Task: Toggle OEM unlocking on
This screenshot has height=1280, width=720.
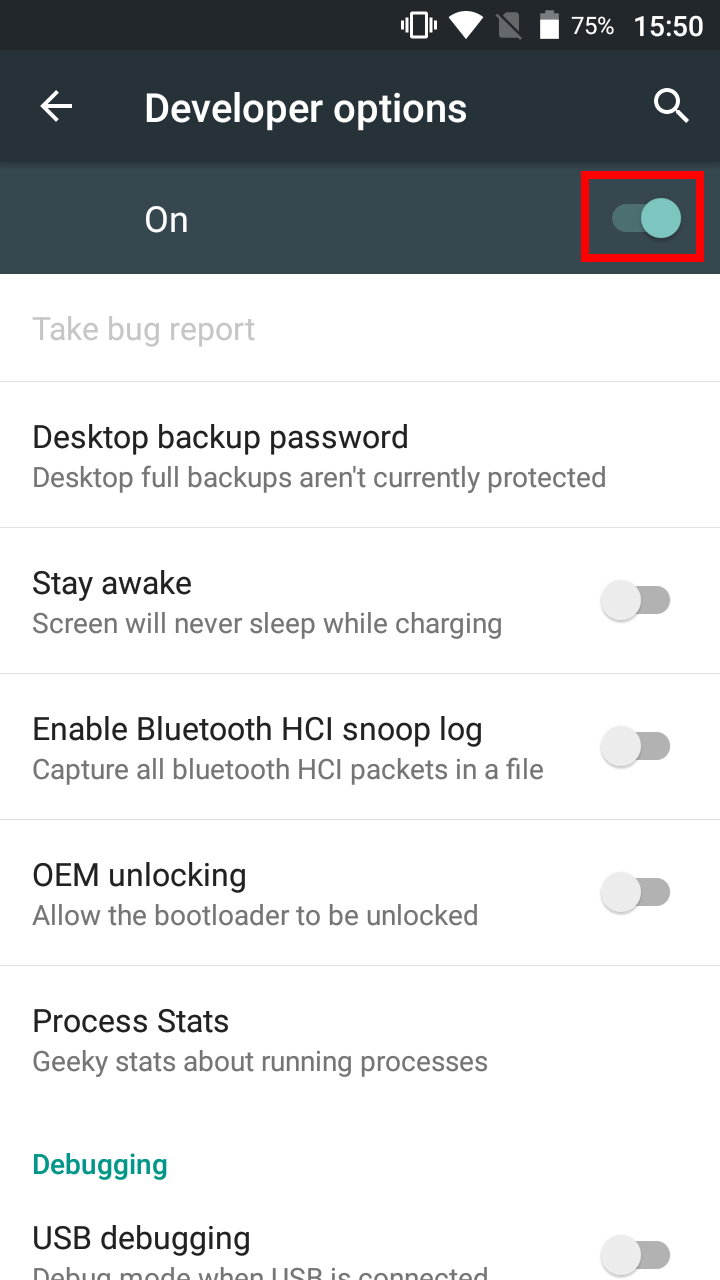Action: coord(635,893)
